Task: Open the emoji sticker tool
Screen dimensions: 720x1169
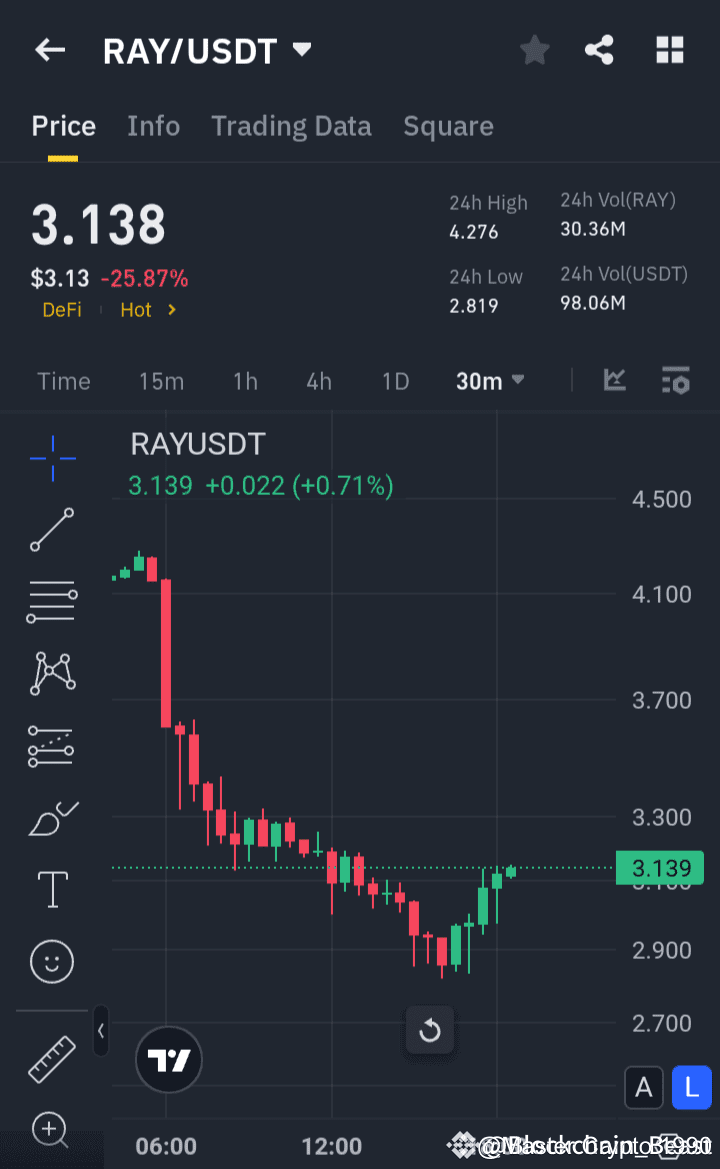Action: click(51, 961)
